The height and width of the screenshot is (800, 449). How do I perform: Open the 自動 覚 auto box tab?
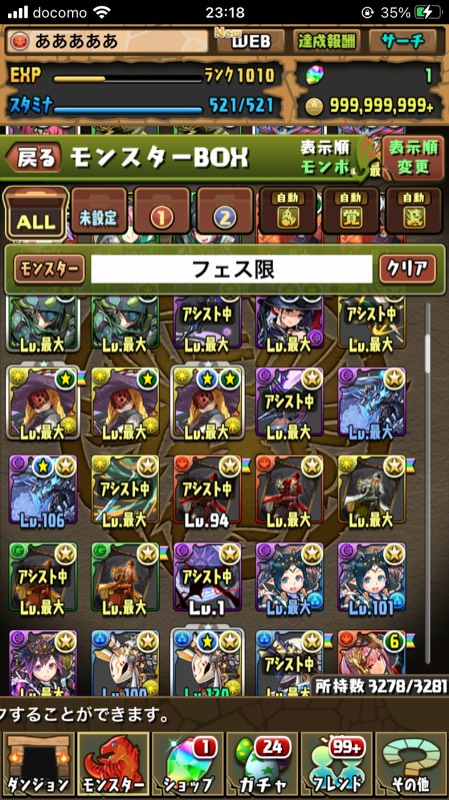click(x=351, y=211)
